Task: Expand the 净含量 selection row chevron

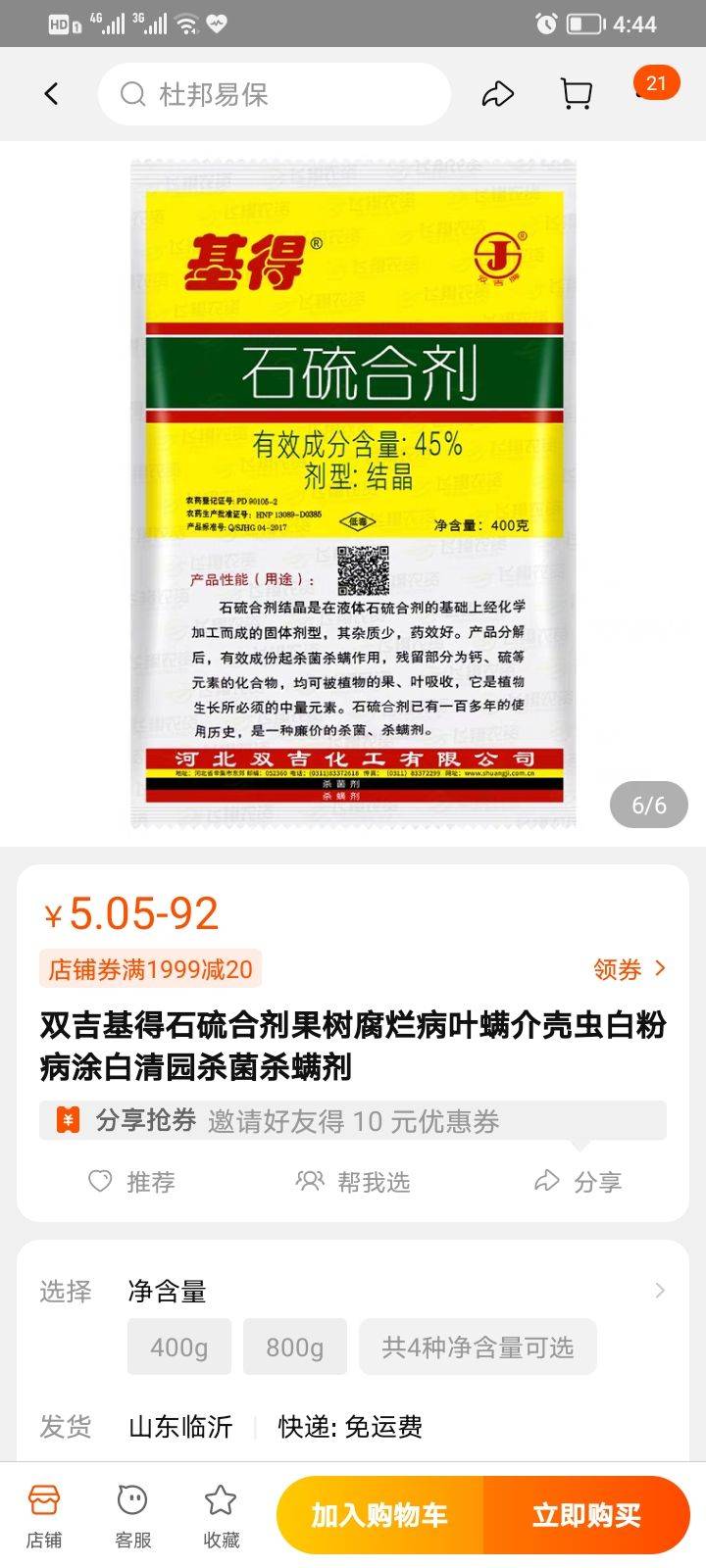Action: point(660,1291)
